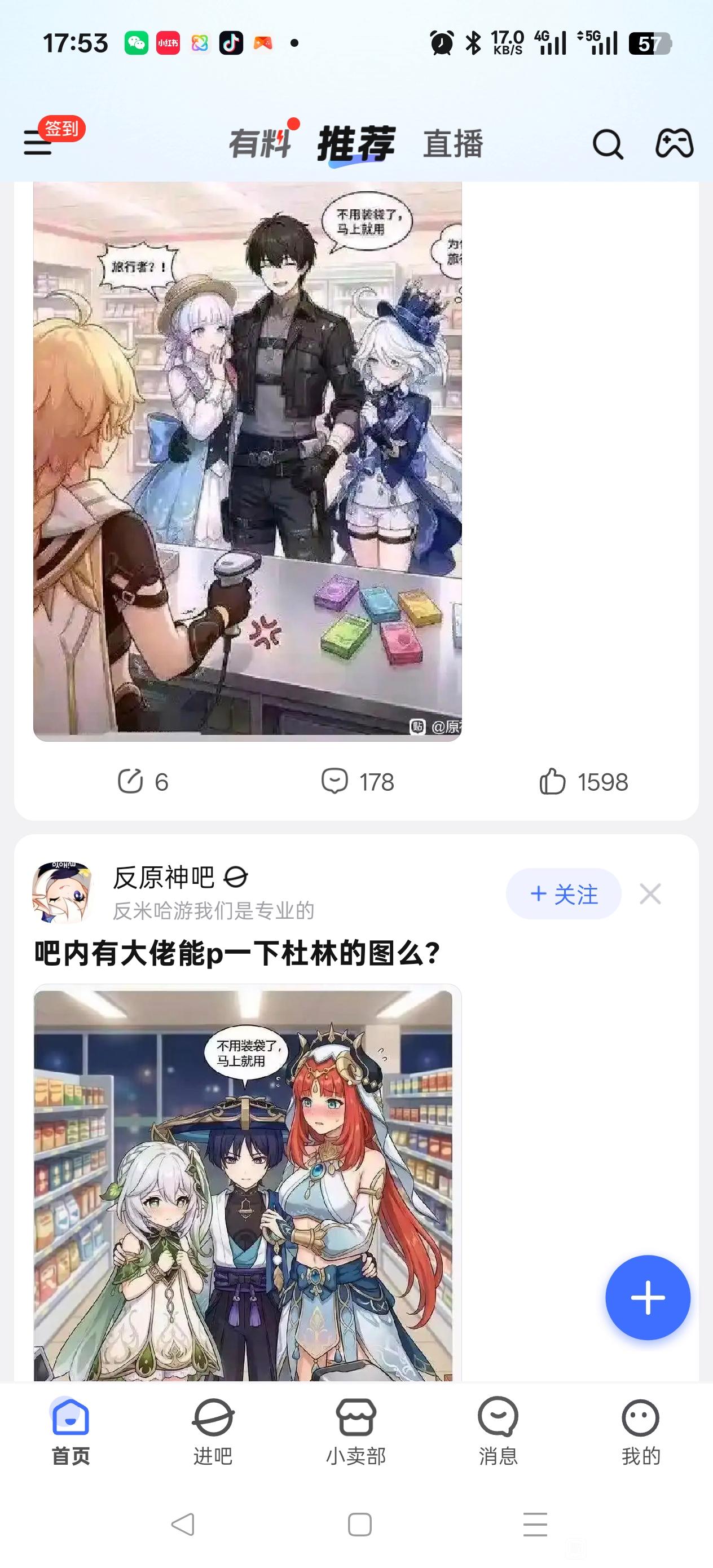Open the game controller icon

click(x=674, y=144)
